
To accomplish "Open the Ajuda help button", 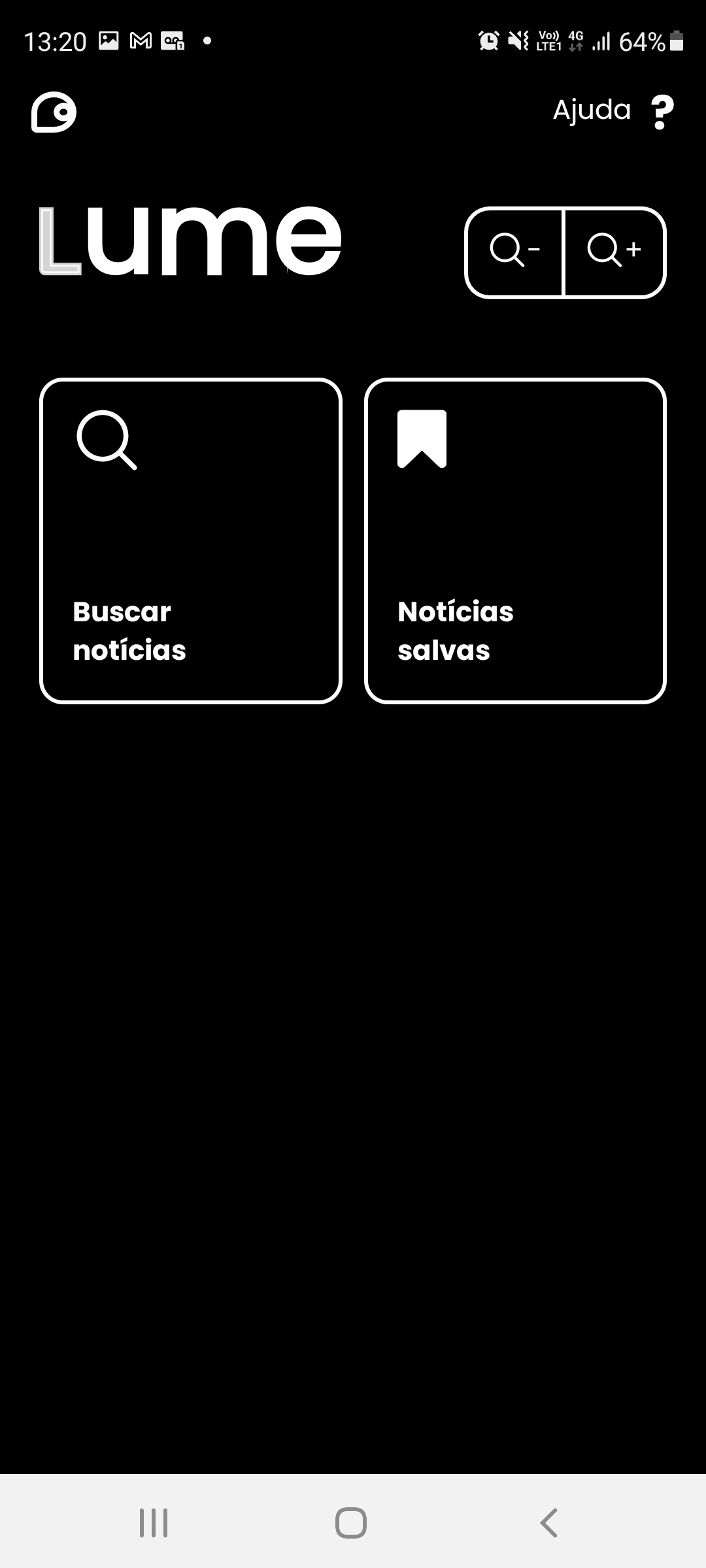I will (613, 111).
